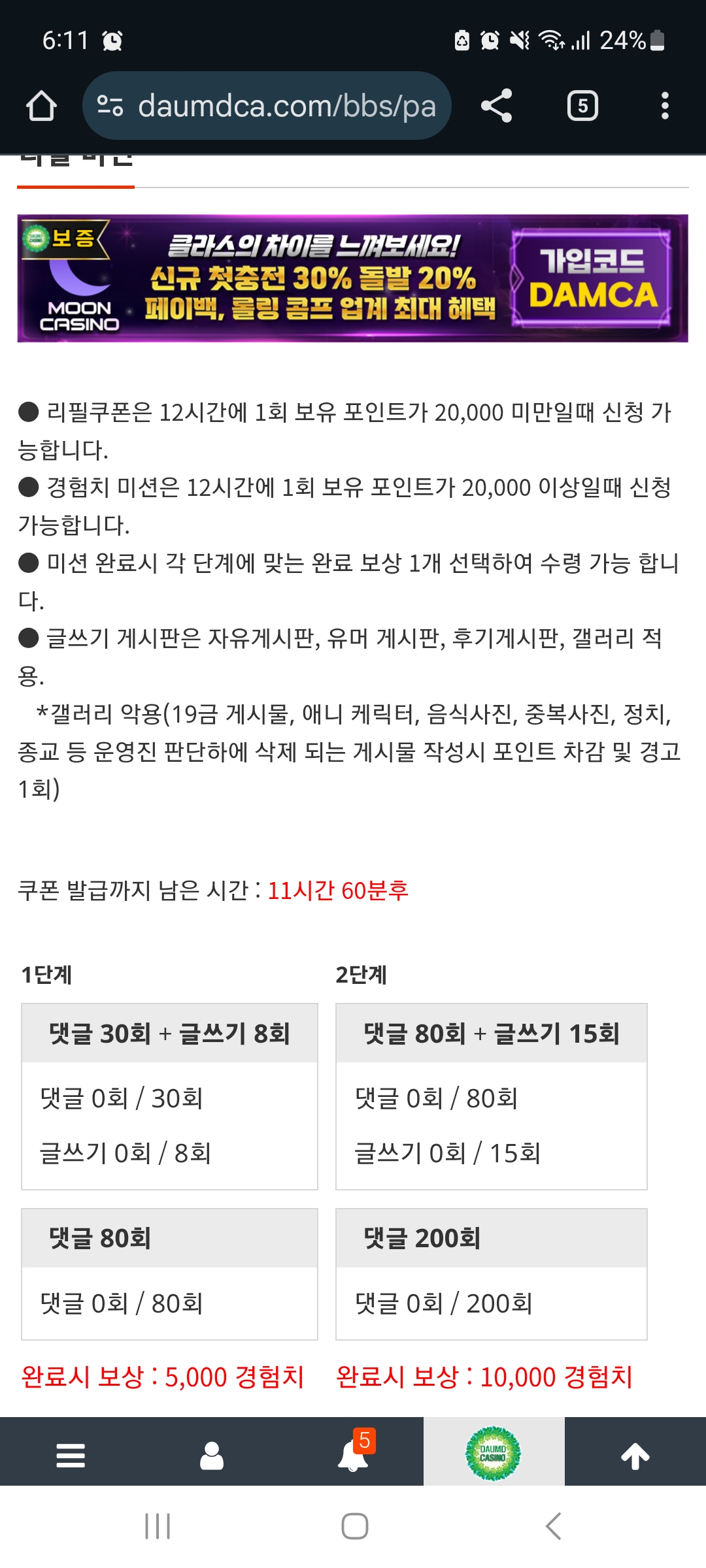This screenshot has width=706, height=1568.
Task: Choose the 댓글 200회 stage 2 mission
Action: [x=491, y=1239]
